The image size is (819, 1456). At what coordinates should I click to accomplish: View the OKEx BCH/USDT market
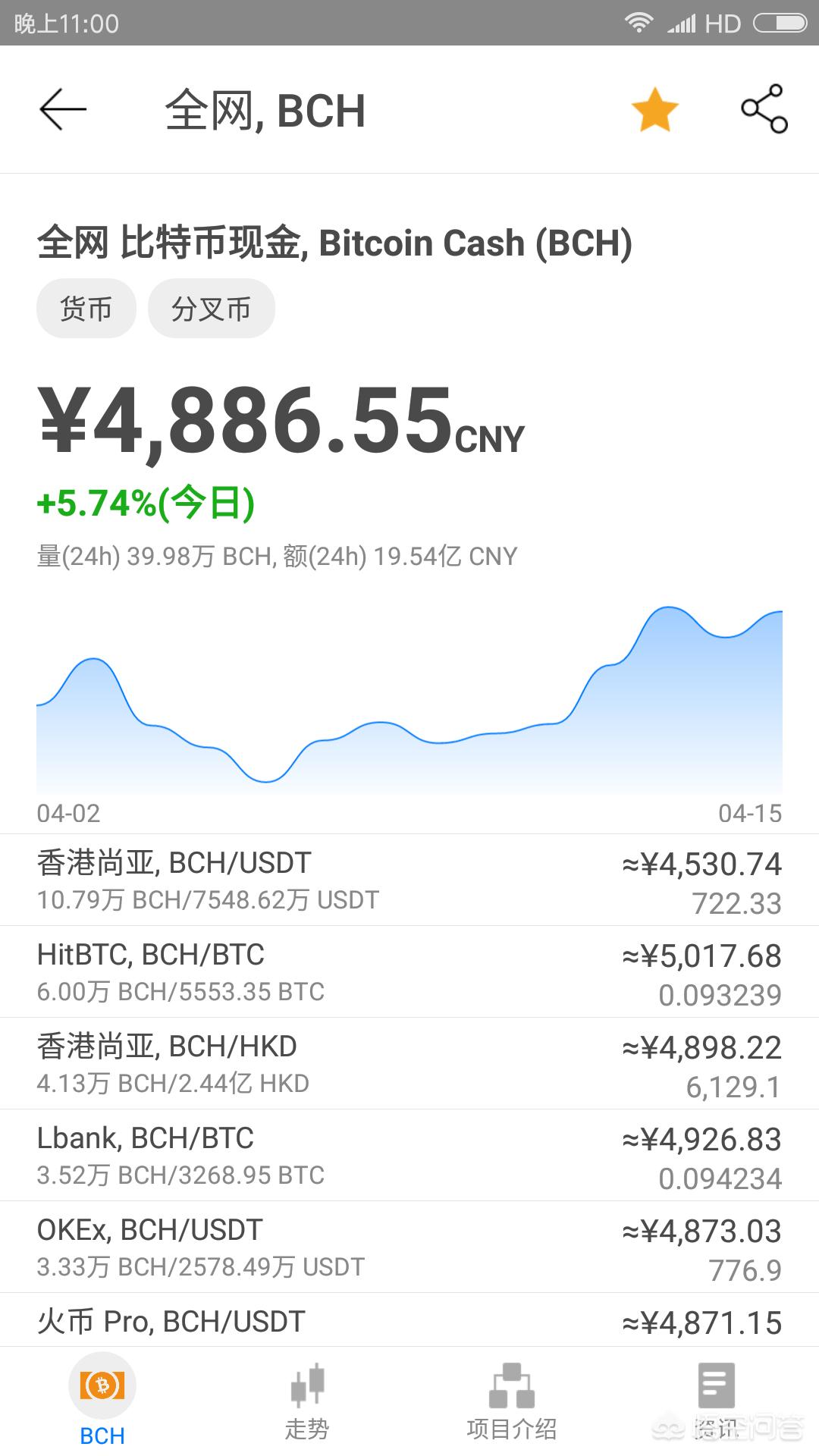(409, 1247)
